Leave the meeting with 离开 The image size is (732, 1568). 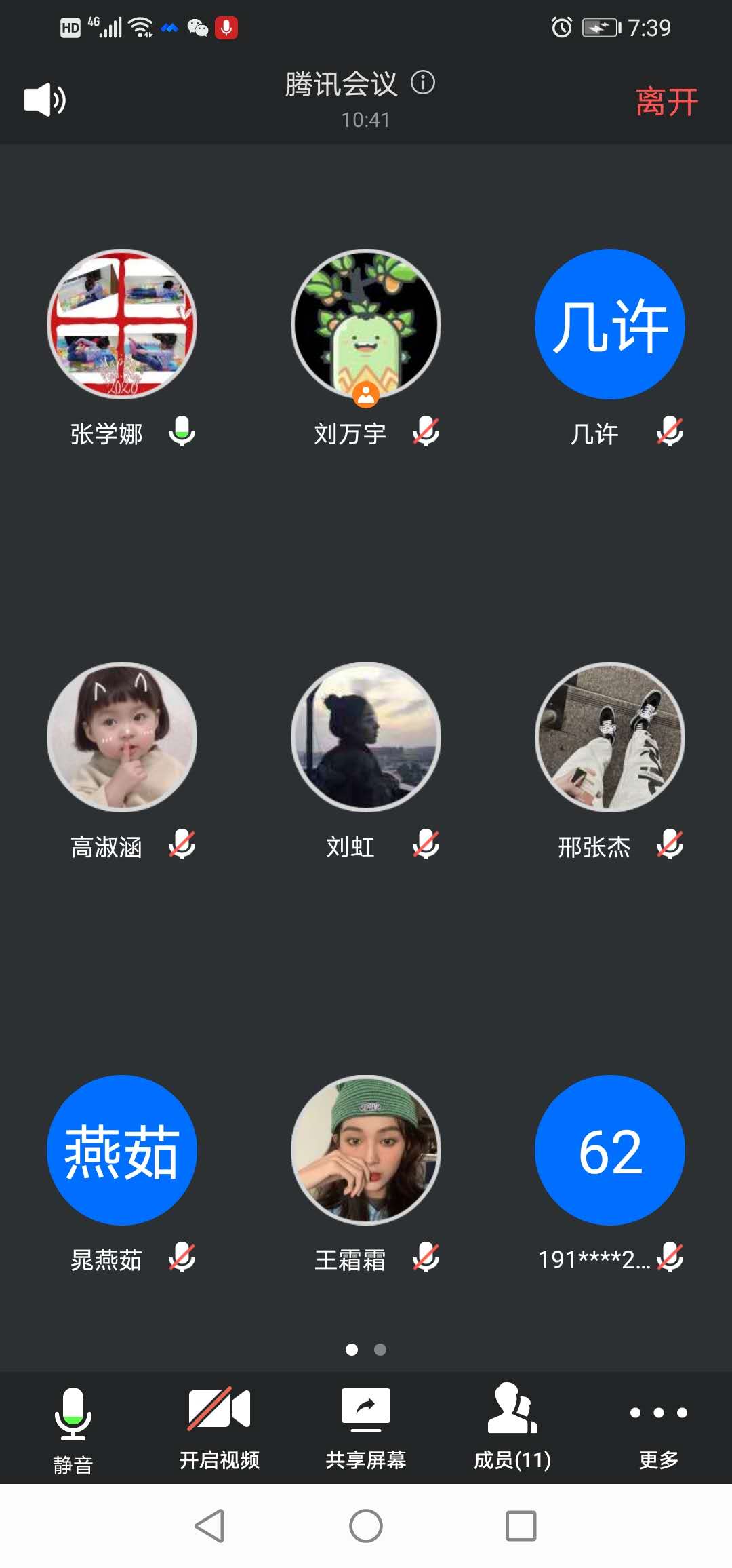tap(666, 102)
